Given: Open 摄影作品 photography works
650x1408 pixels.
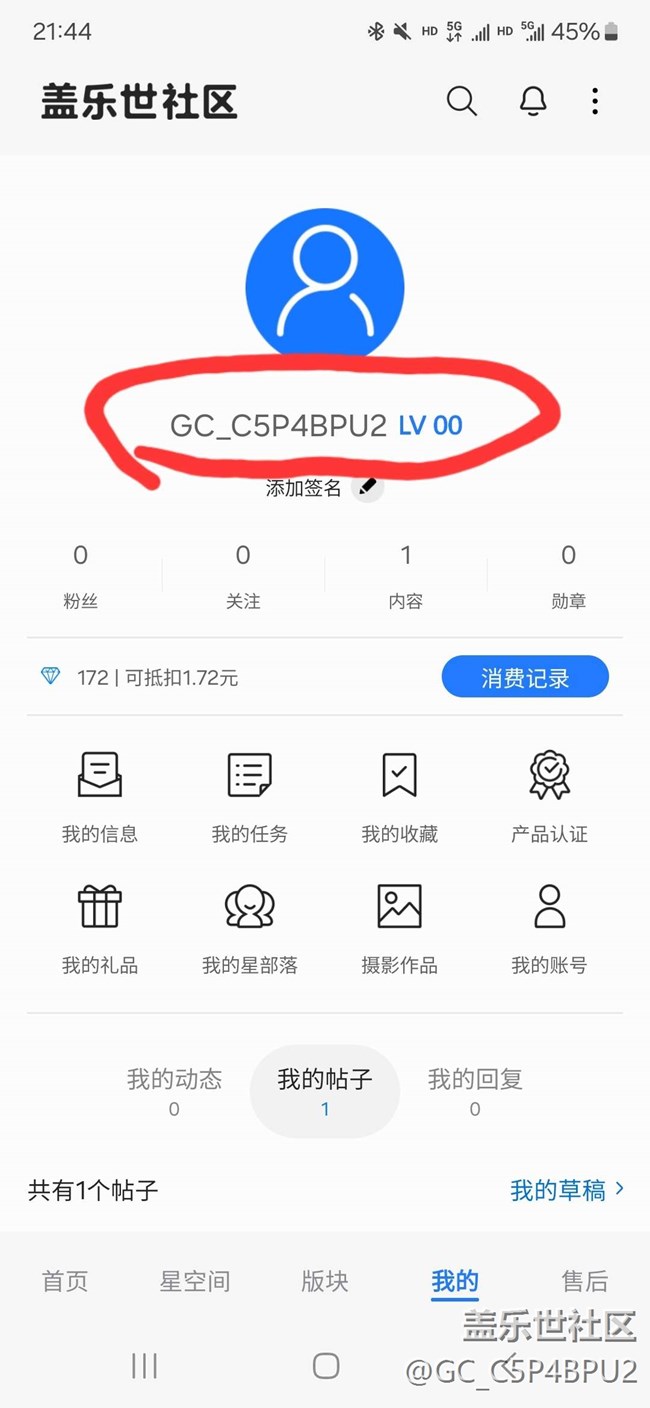Looking at the screenshot, I should [399, 929].
